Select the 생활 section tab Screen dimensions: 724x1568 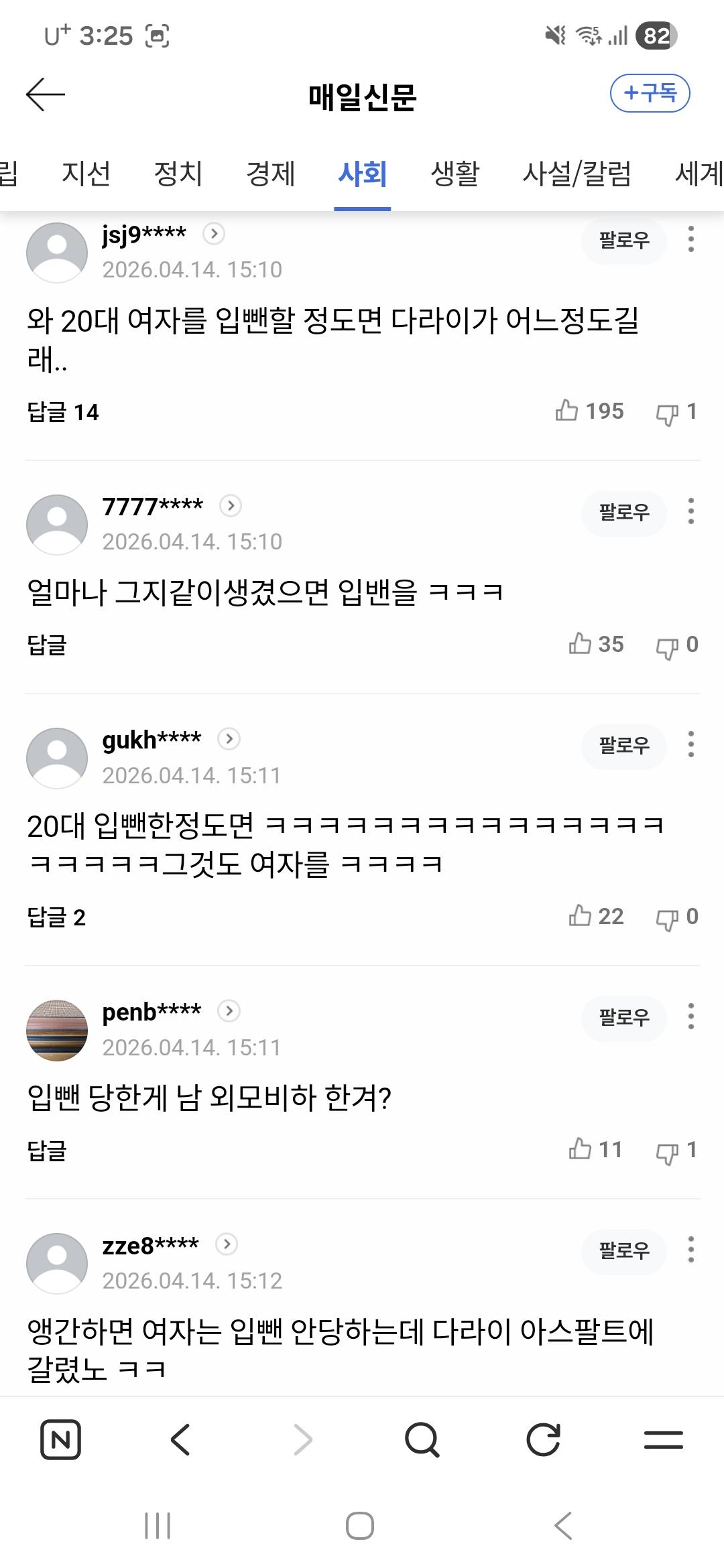click(x=453, y=174)
